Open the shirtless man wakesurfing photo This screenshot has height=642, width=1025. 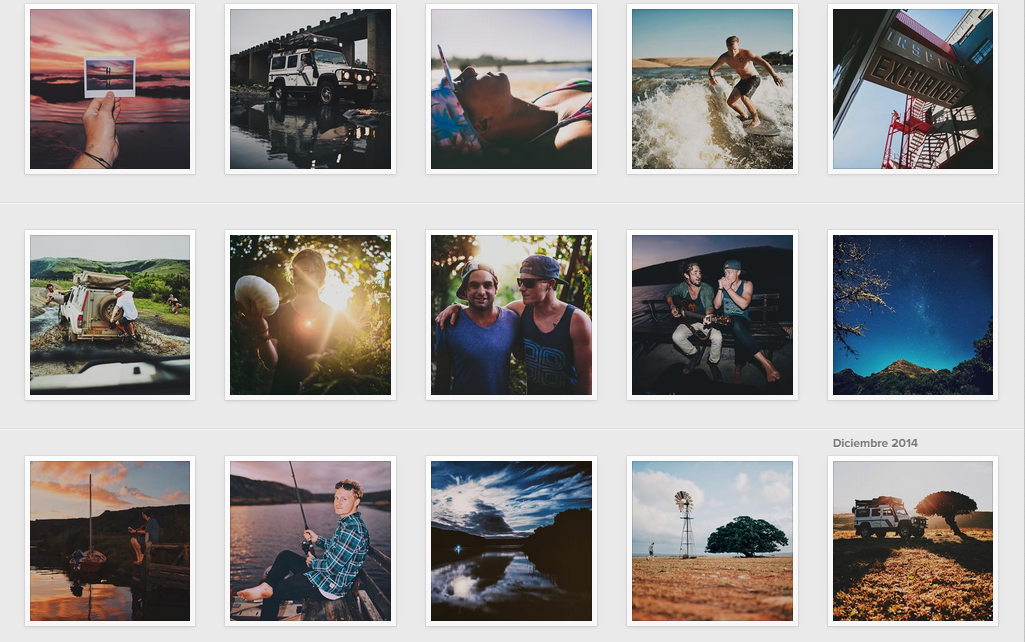click(x=712, y=89)
